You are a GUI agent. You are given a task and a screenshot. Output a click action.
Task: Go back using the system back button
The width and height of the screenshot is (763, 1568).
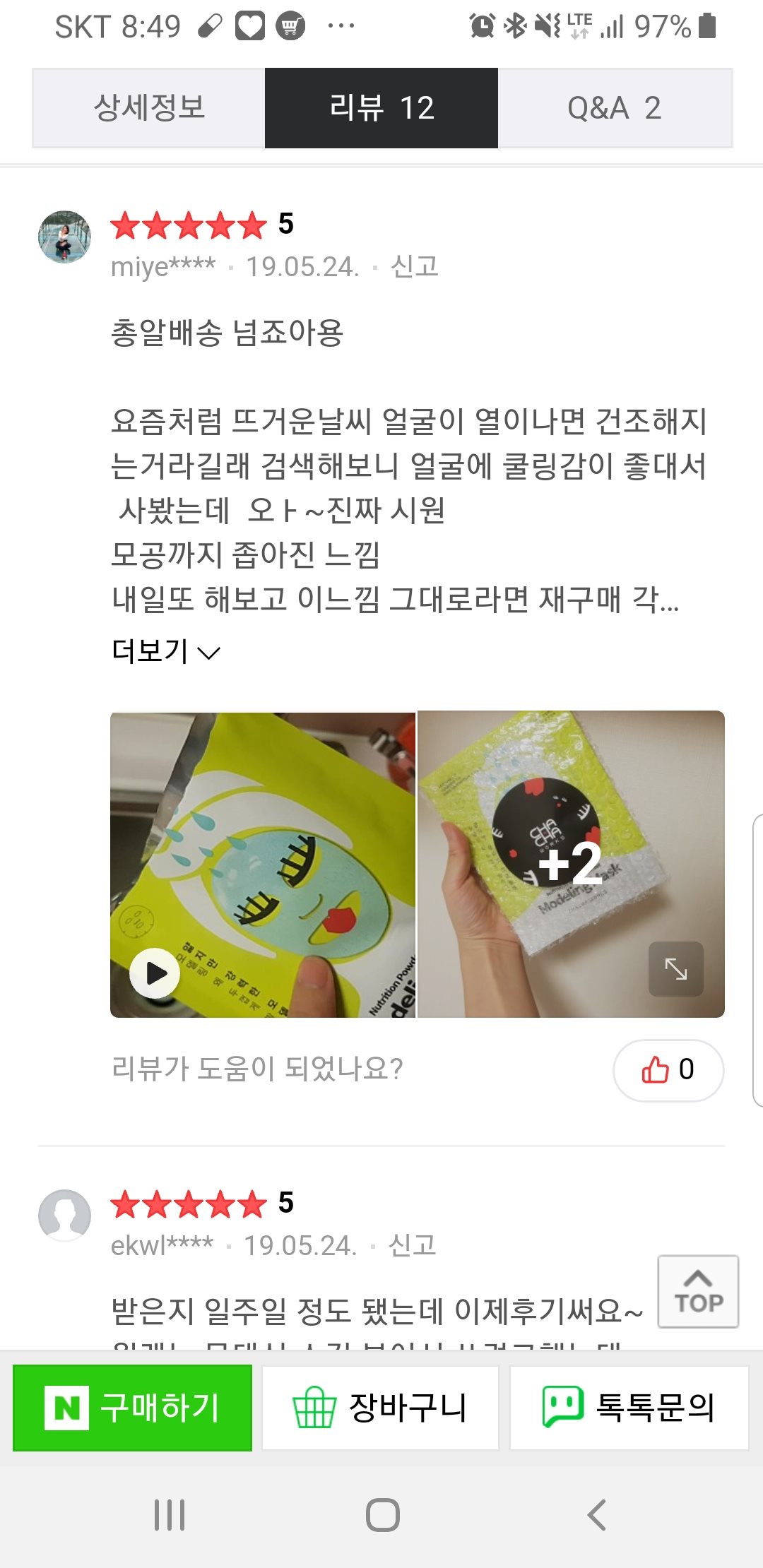(x=597, y=1515)
